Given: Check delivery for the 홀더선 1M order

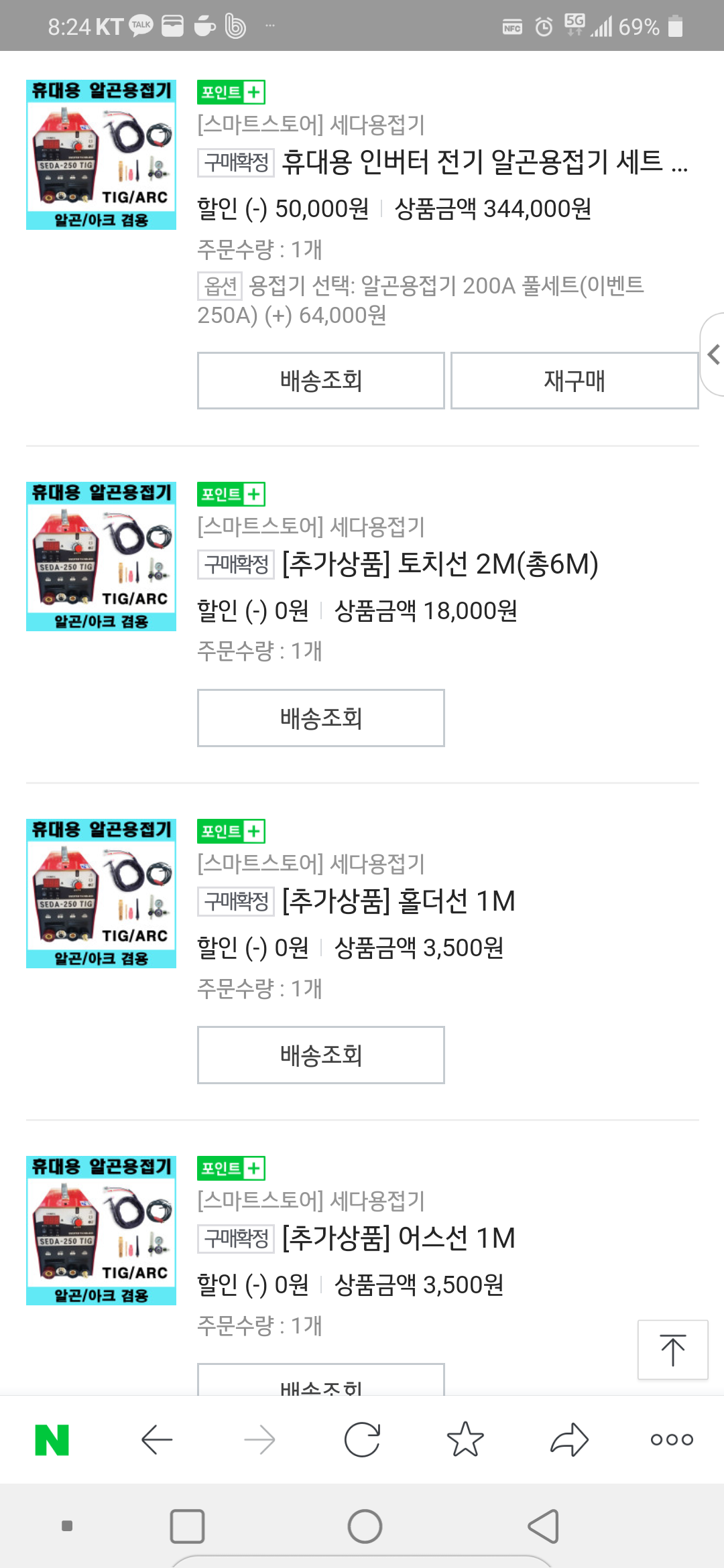Looking at the screenshot, I should pos(320,1055).
